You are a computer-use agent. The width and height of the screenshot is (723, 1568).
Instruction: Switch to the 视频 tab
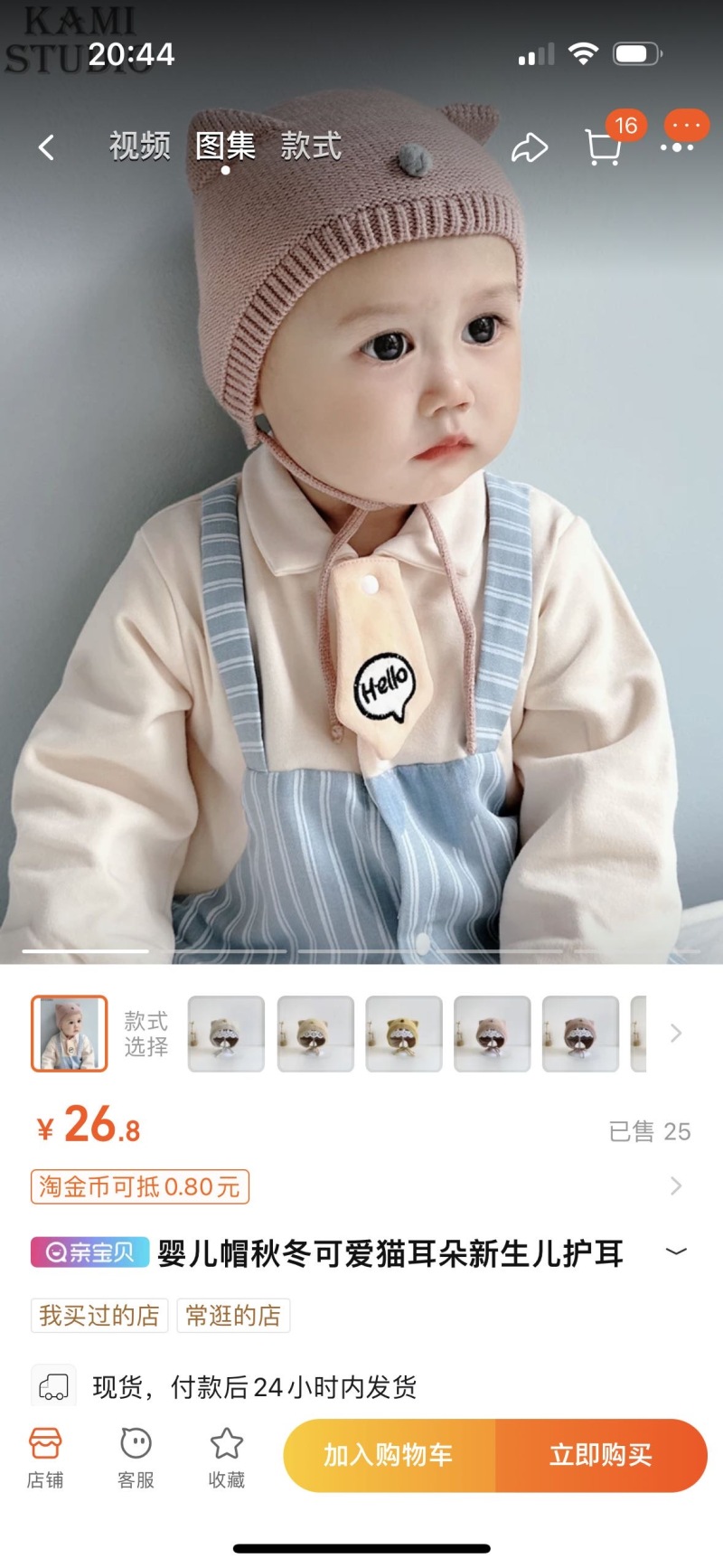(139, 146)
